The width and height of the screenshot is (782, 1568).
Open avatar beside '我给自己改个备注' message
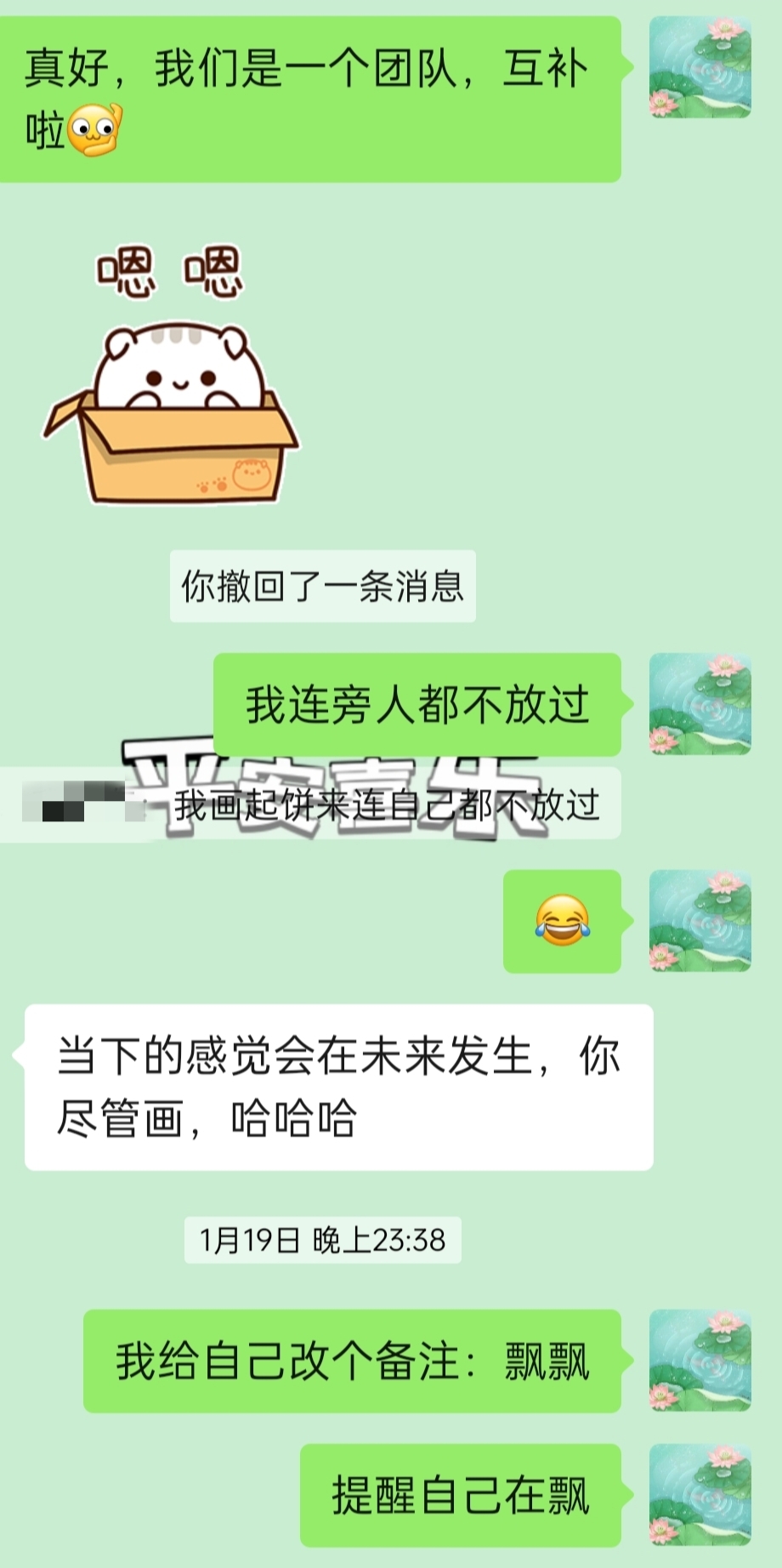[x=700, y=1361]
